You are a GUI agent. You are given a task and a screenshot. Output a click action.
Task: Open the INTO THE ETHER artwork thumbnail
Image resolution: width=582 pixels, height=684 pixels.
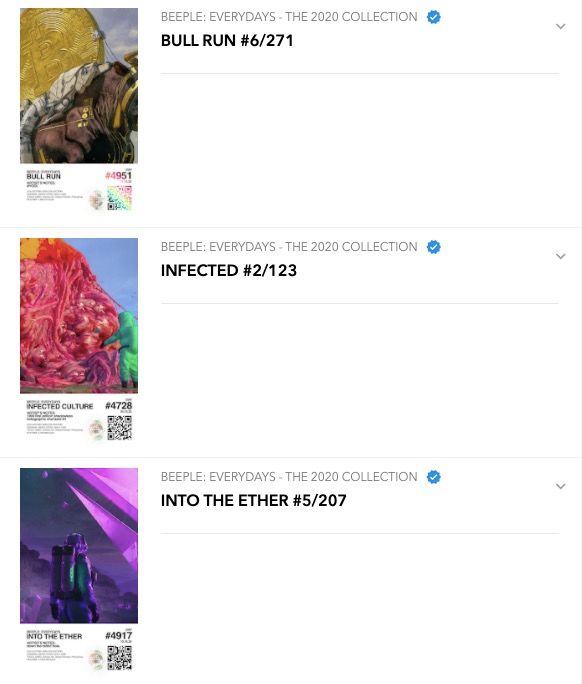tap(79, 570)
